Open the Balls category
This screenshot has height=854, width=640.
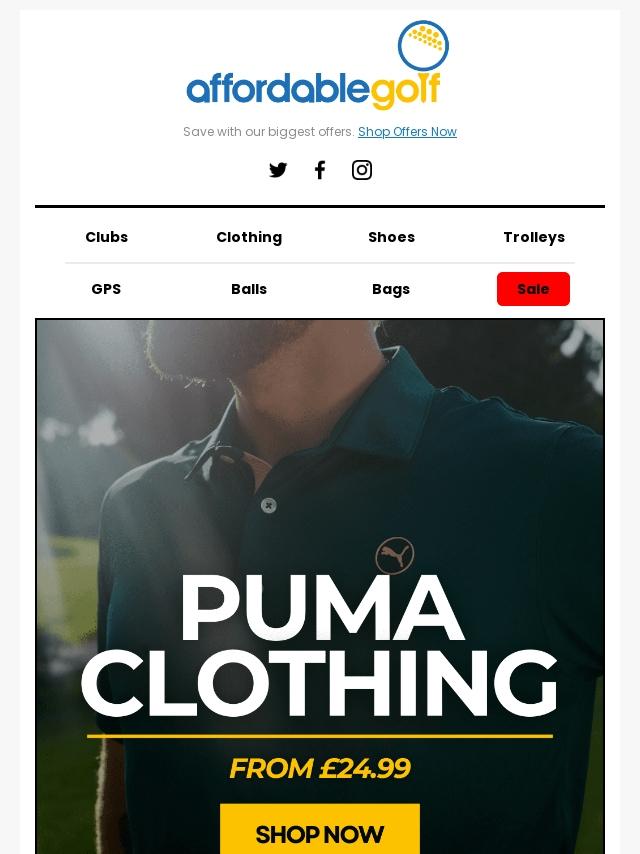pyautogui.click(x=249, y=289)
